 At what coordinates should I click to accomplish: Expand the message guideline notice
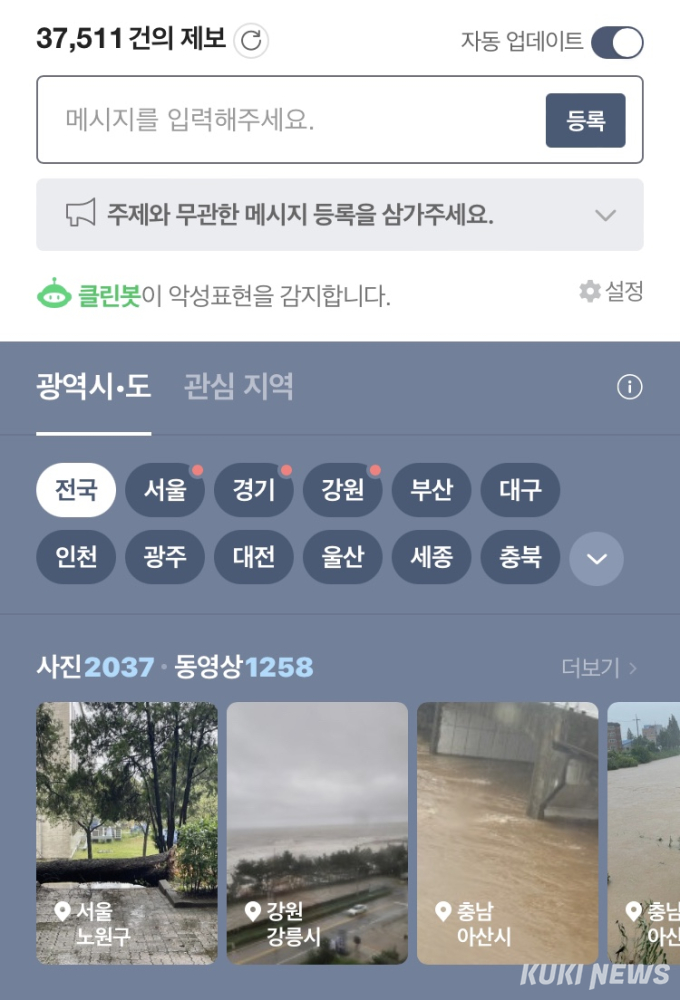[604, 215]
